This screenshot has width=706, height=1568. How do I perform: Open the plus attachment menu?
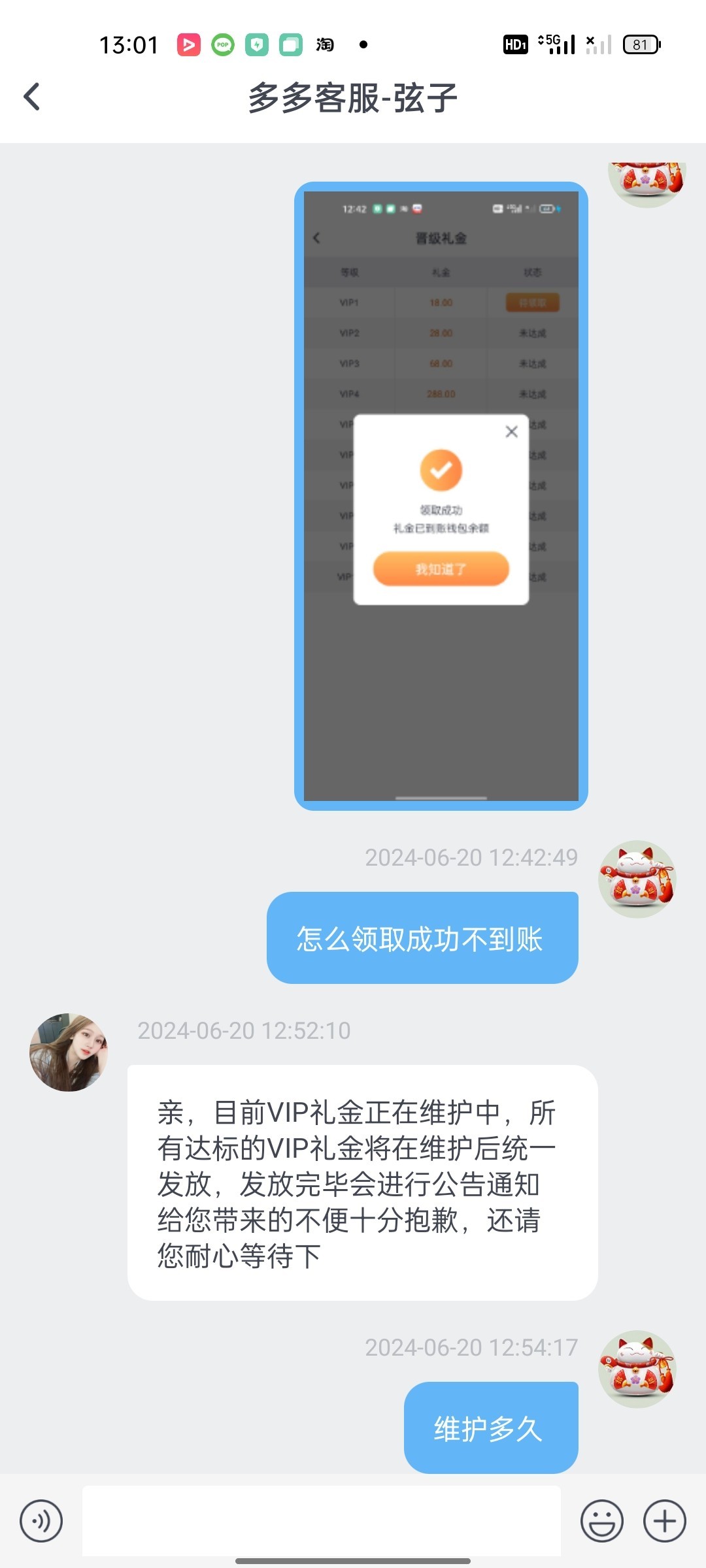point(664,1521)
